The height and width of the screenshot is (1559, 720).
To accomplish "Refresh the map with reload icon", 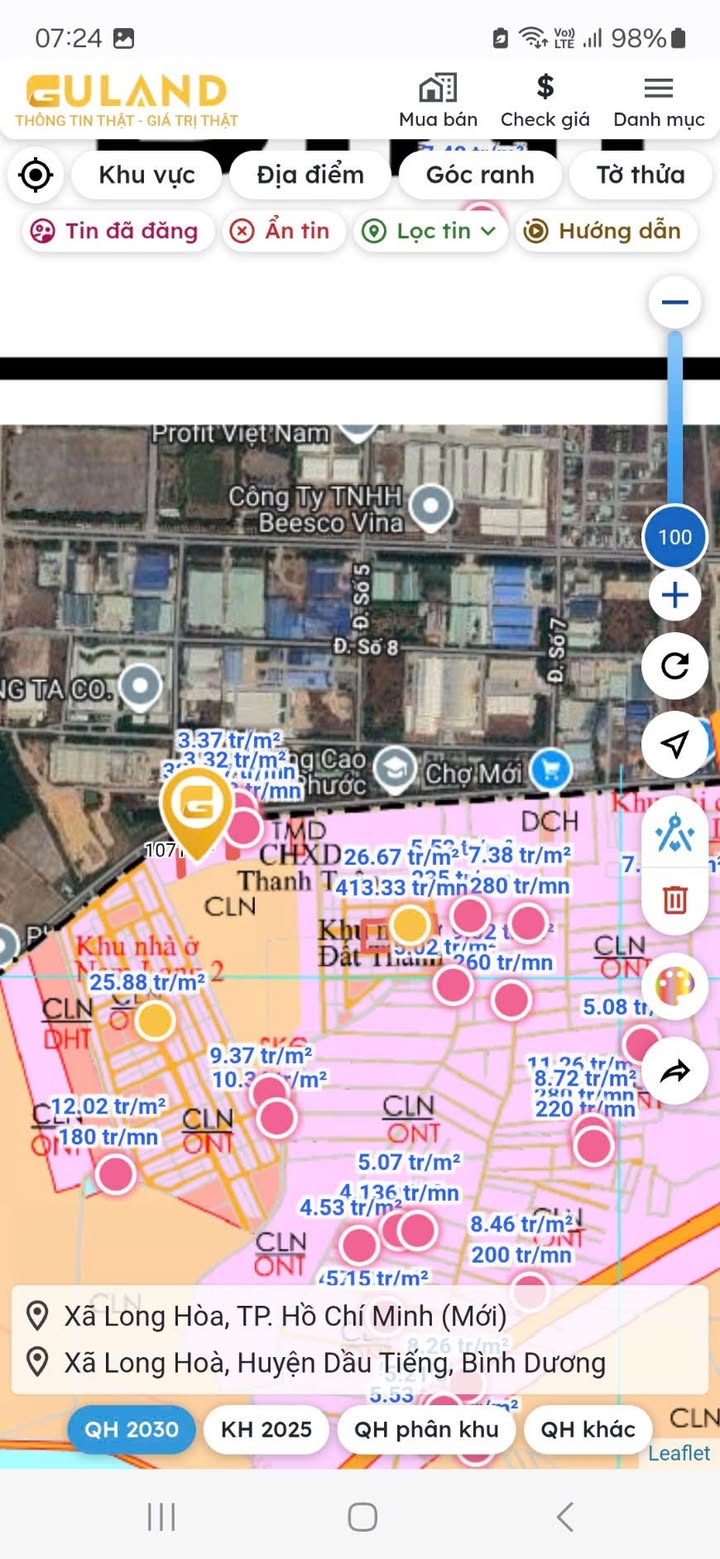I will tap(675, 666).
